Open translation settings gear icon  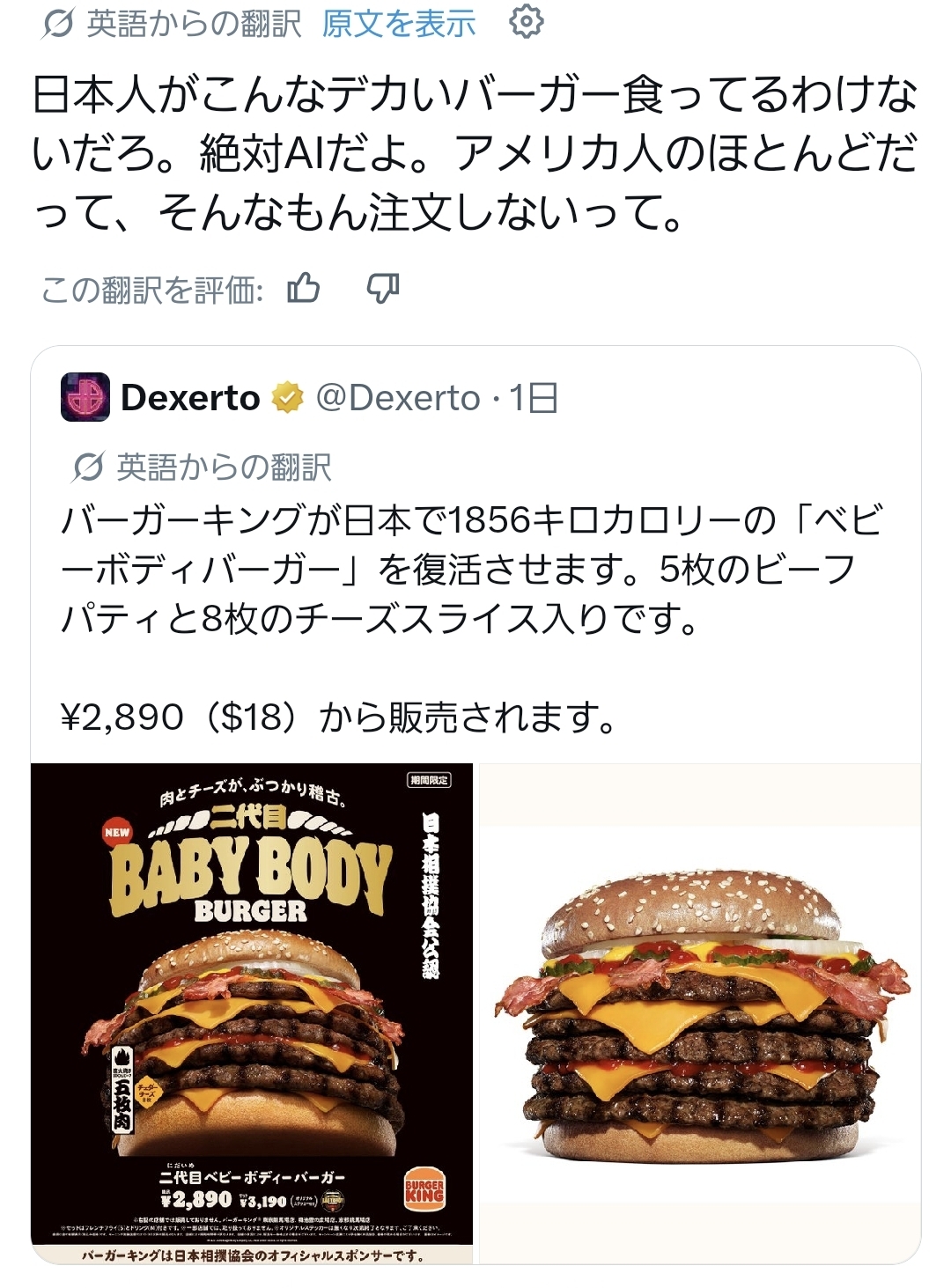pyautogui.click(x=526, y=22)
